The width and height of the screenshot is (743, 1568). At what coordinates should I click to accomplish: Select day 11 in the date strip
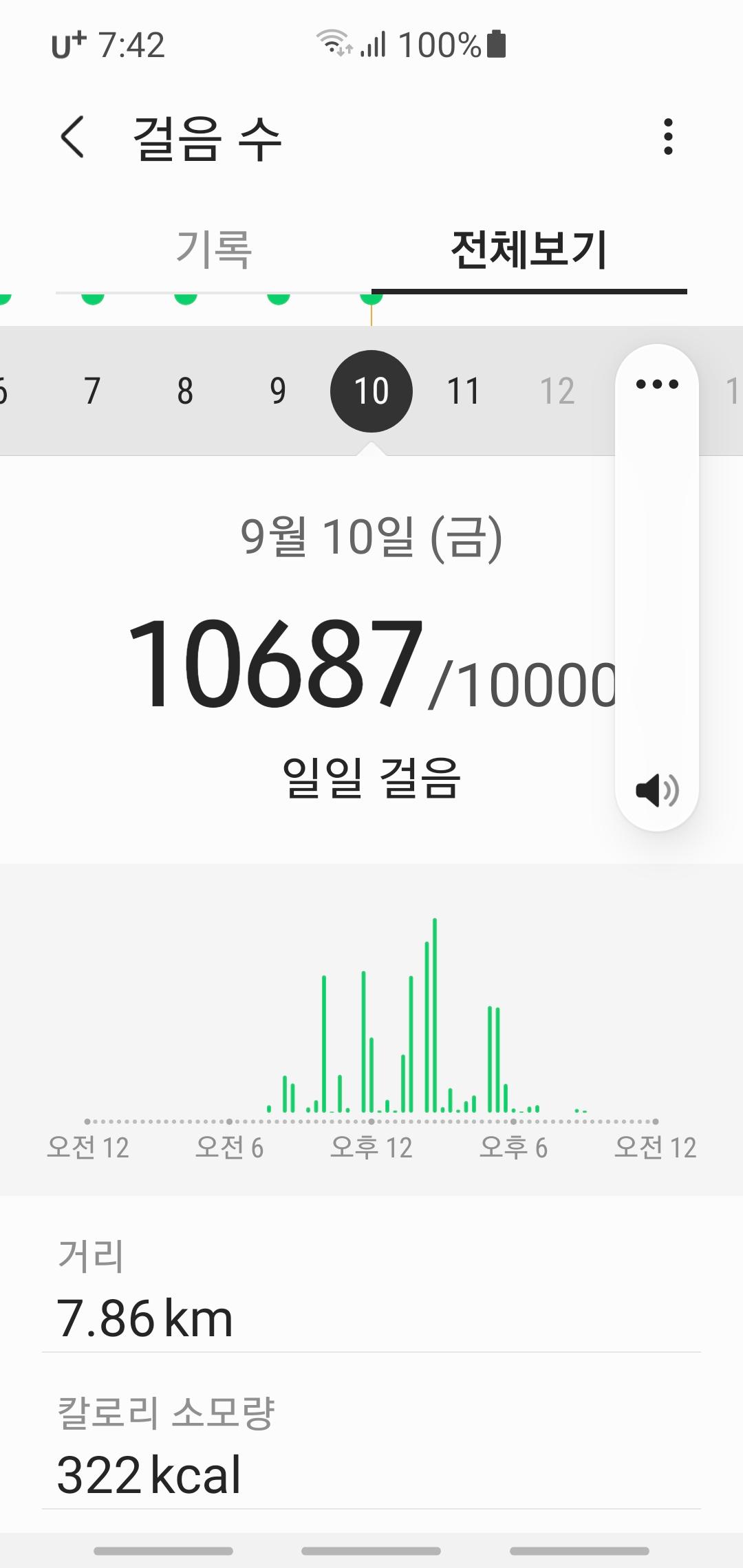pyautogui.click(x=464, y=391)
